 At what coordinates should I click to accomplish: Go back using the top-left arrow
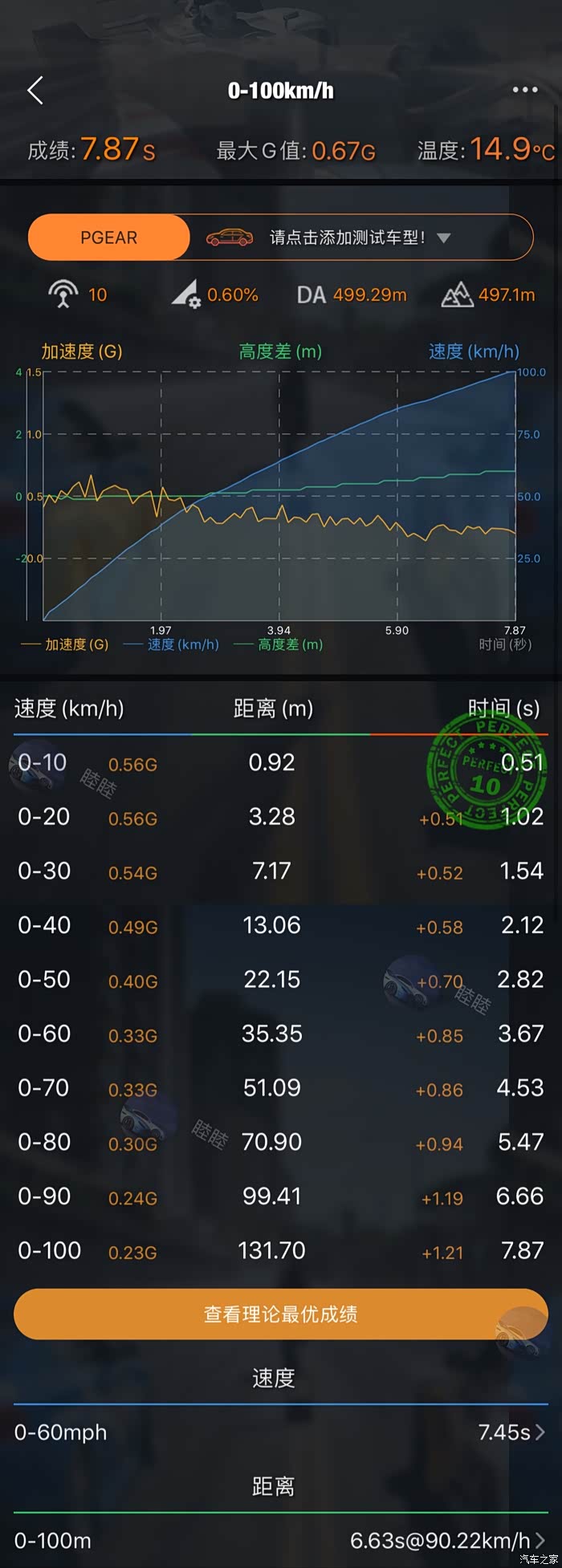coord(35,91)
